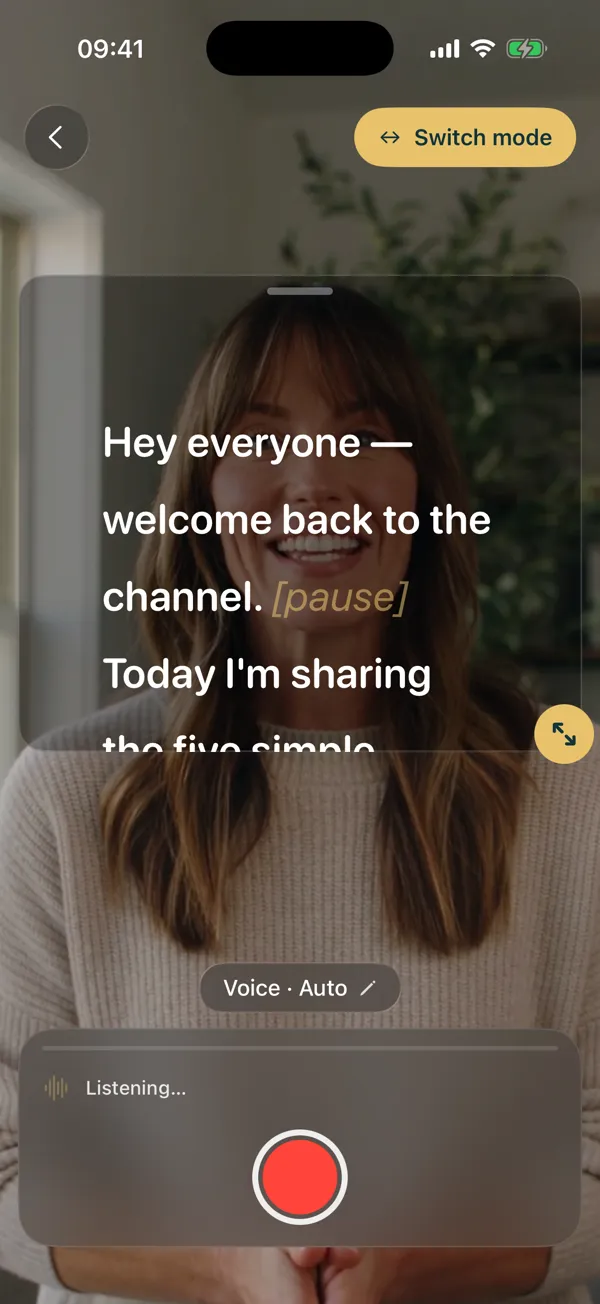Expand the teleprompter script panel

(564, 735)
